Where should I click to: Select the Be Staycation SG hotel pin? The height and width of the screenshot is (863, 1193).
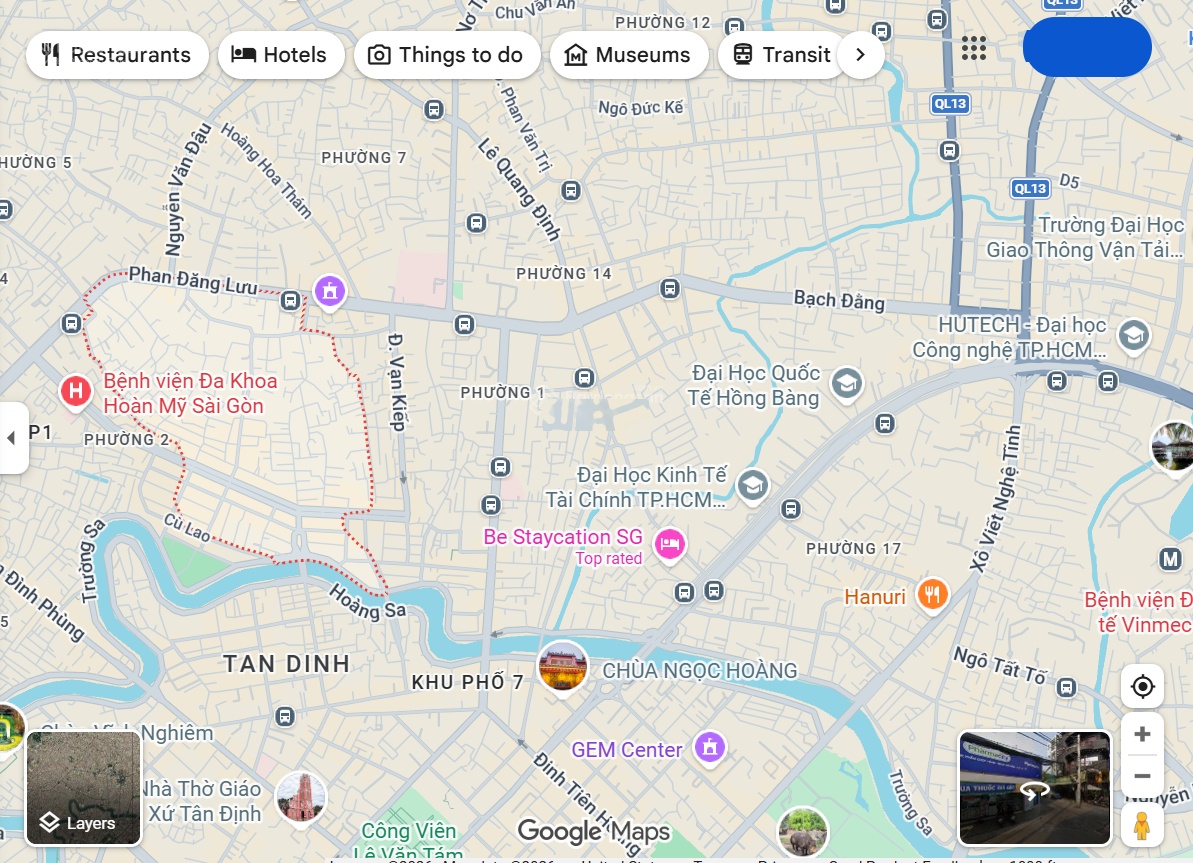[x=669, y=545]
